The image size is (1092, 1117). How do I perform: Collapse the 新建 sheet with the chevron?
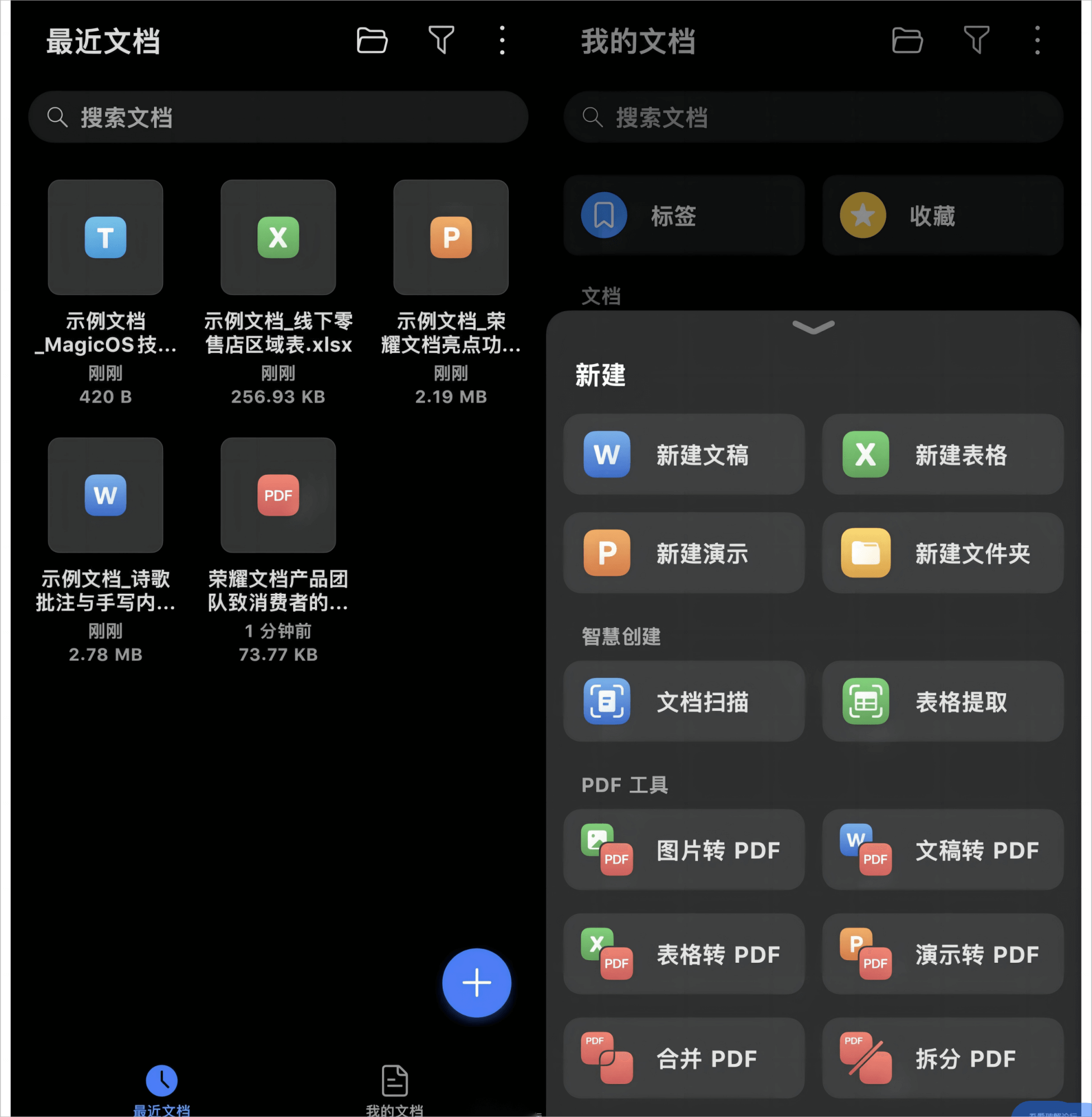[x=813, y=327]
